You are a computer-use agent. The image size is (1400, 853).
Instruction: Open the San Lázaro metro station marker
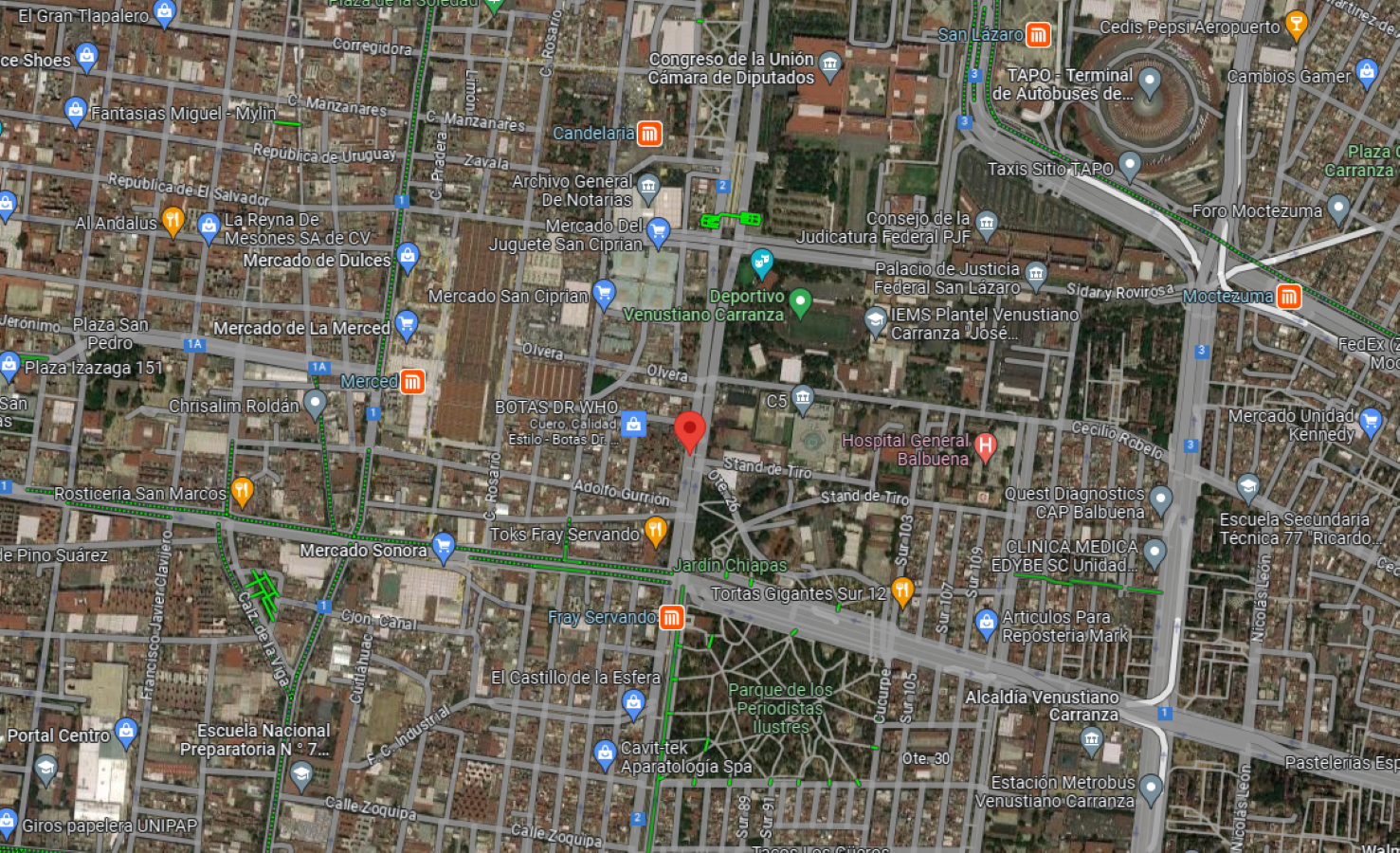1039,35
